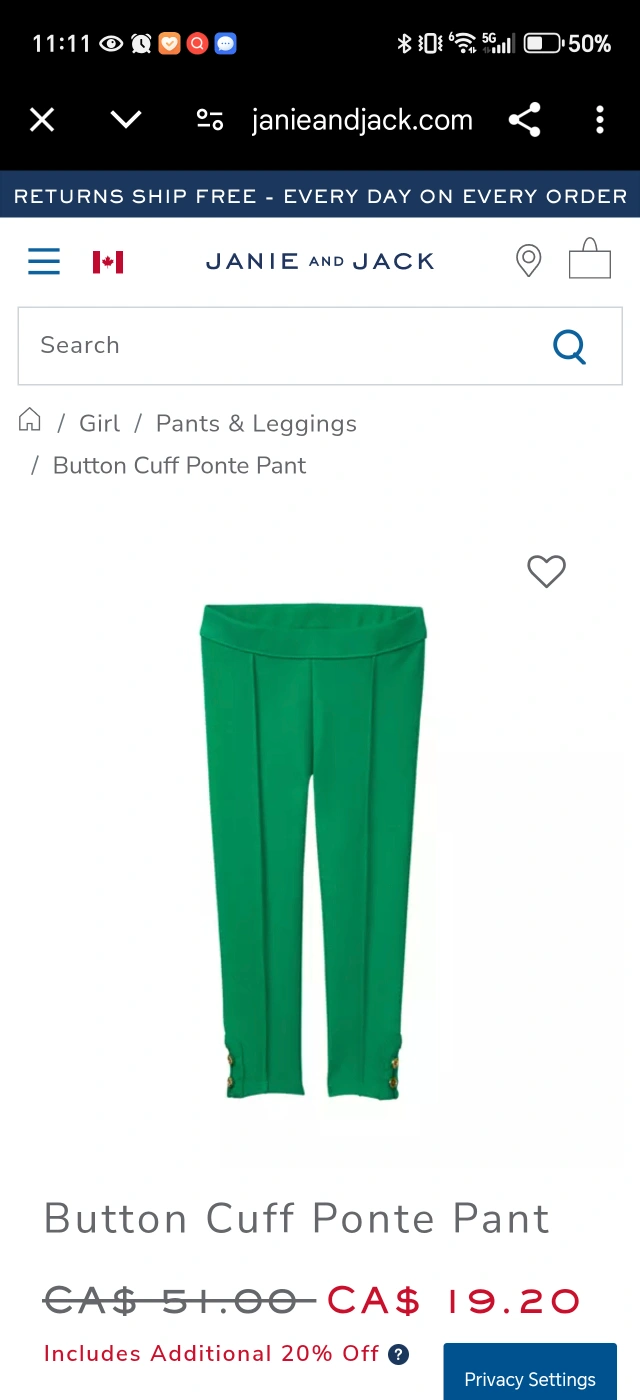
Task: Go to the Janie and Jack homepage logo
Action: [320, 262]
